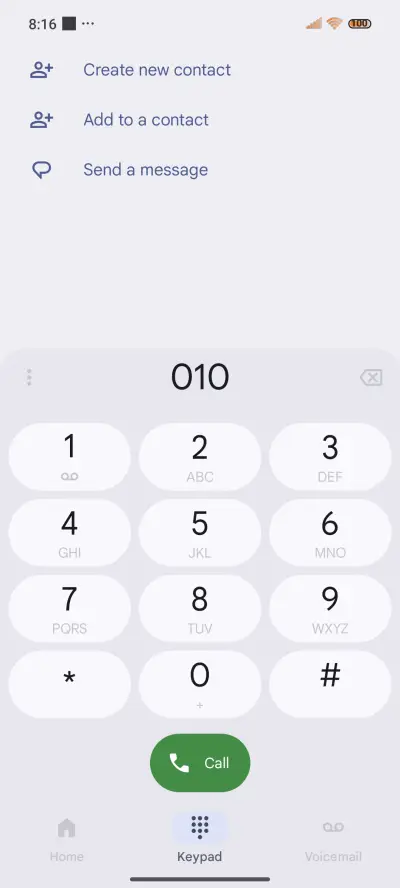
Task: Switch to the Voicemail tab
Action: (333, 839)
